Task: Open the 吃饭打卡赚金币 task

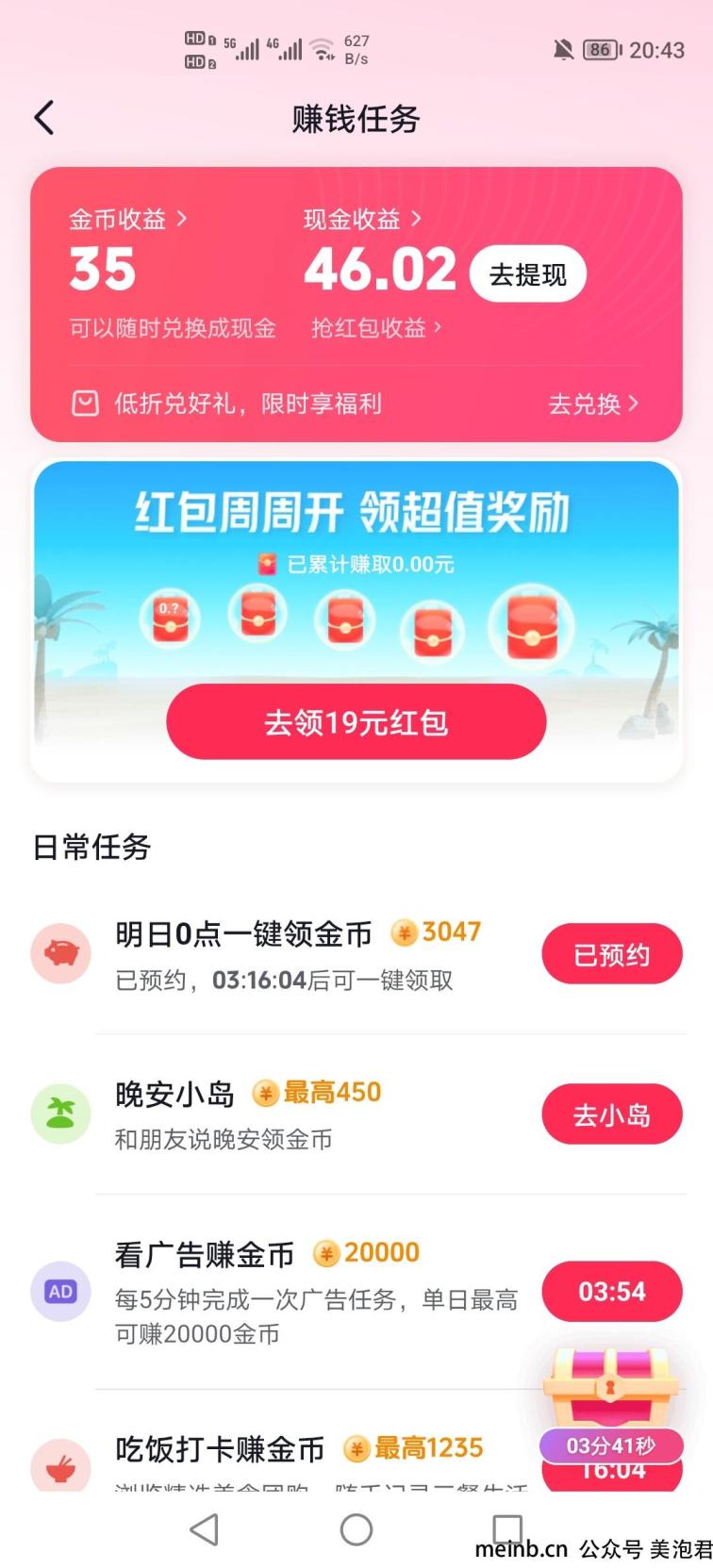Action: 219,1449
